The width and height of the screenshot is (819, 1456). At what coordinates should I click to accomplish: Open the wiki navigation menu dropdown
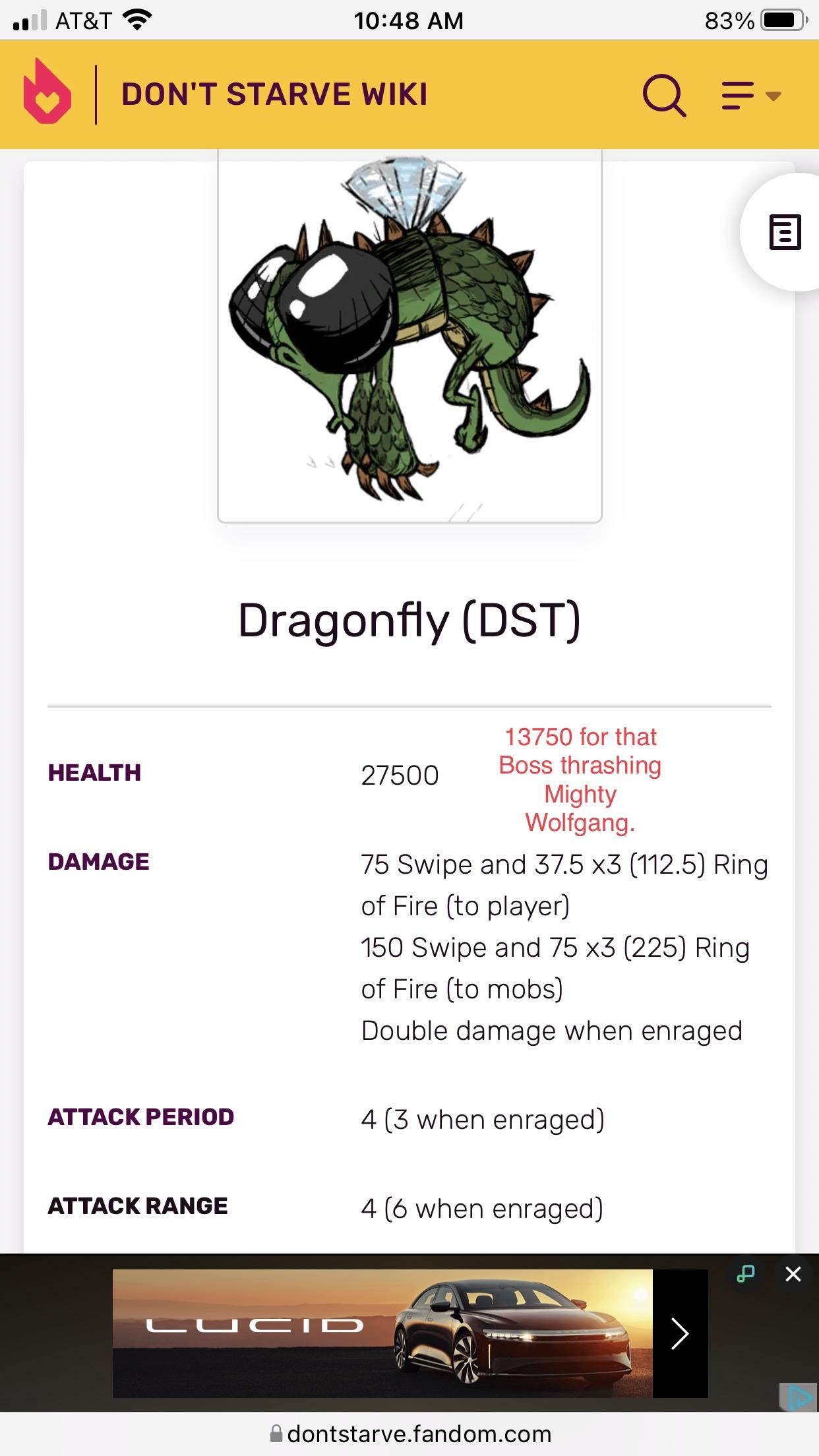tap(750, 96)
